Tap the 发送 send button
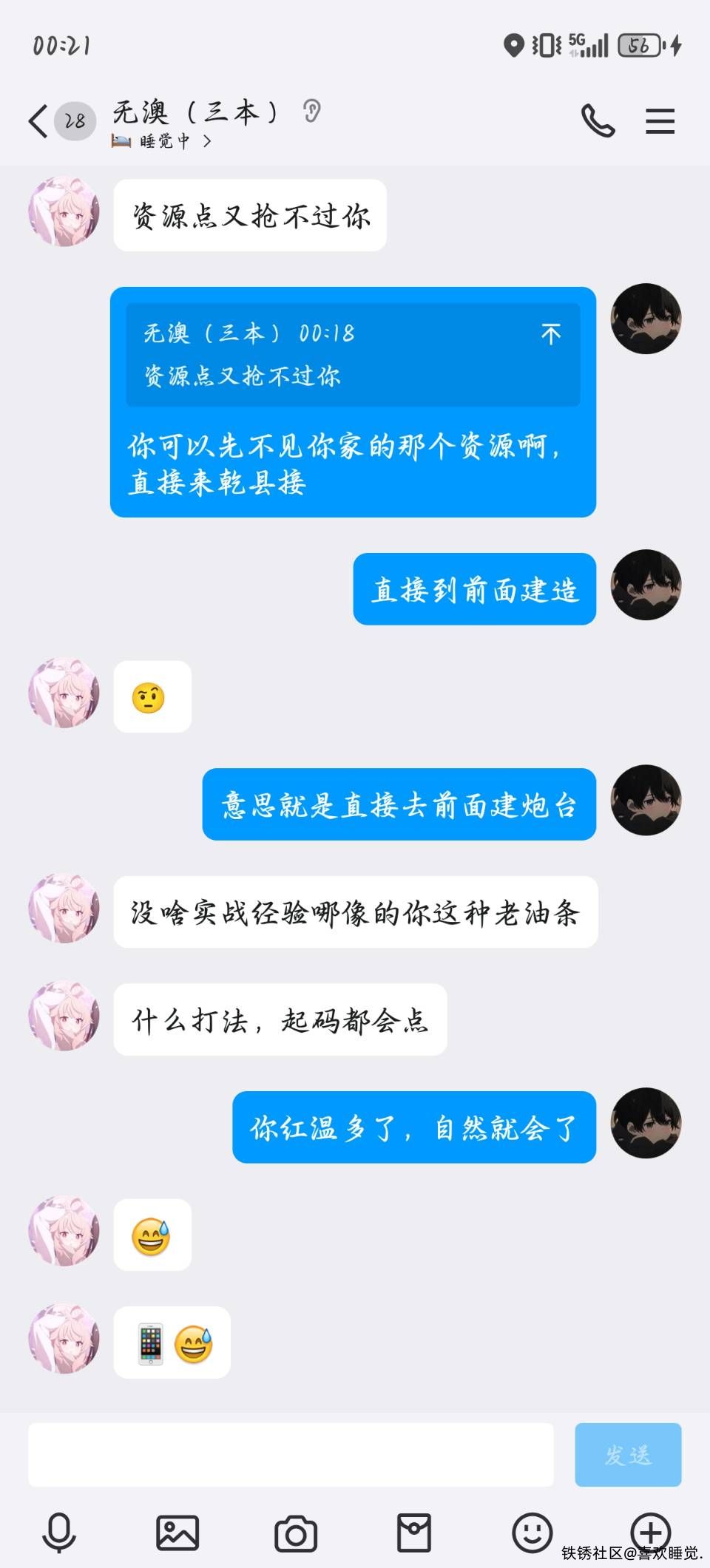The width and height of the screenshot is (710, 1568). (x=628, y=1454)
